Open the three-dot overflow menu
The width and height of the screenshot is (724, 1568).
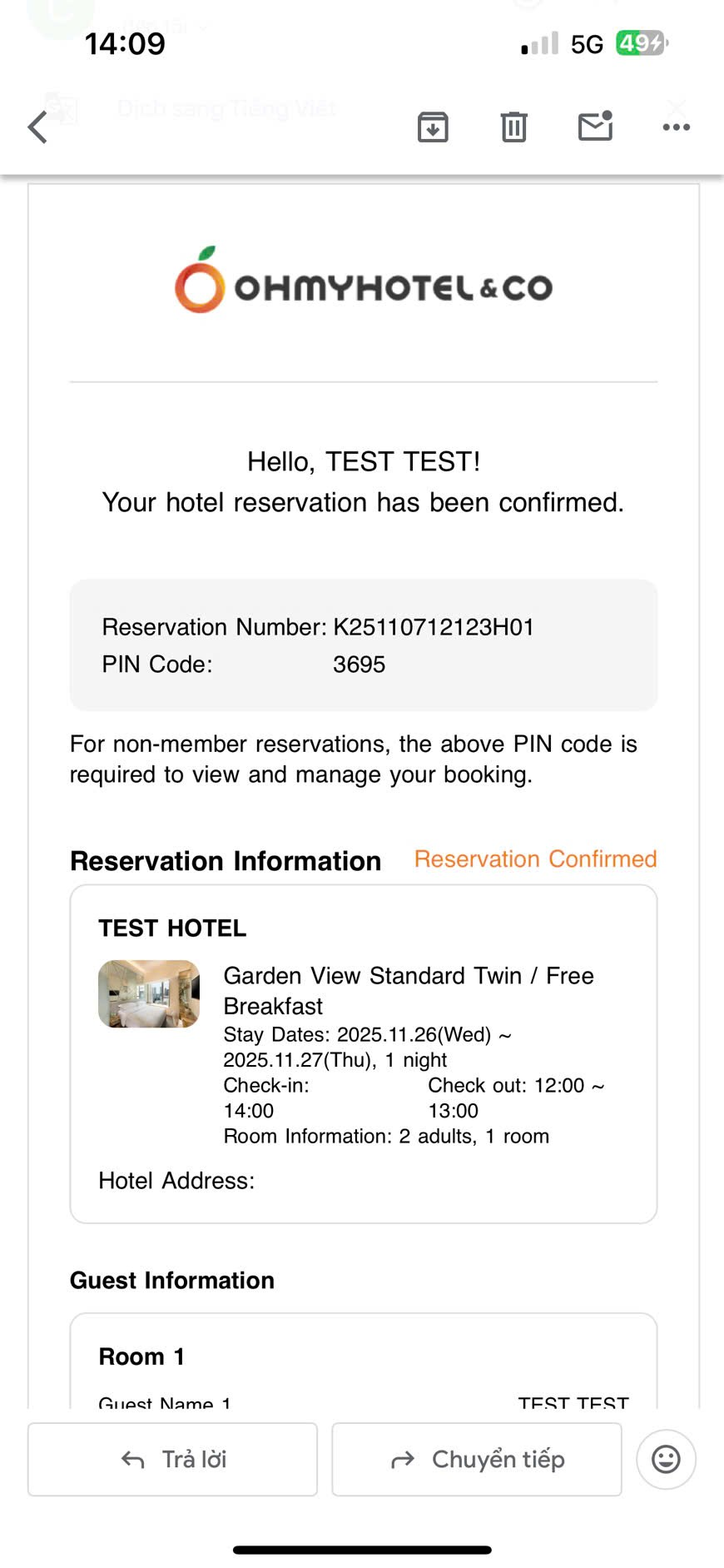tap(676, 127)
